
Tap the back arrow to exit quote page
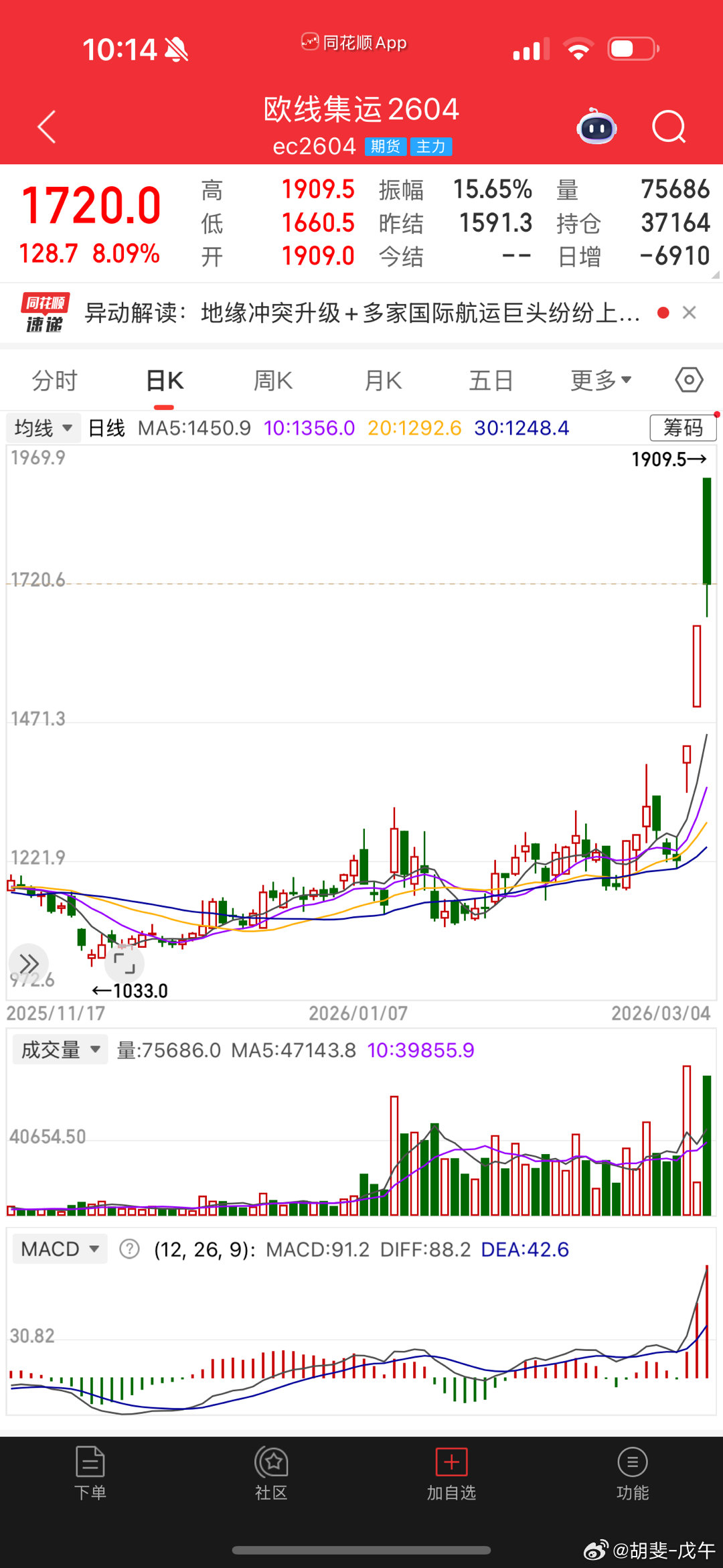pyautogui.click(x=47, y=127)
